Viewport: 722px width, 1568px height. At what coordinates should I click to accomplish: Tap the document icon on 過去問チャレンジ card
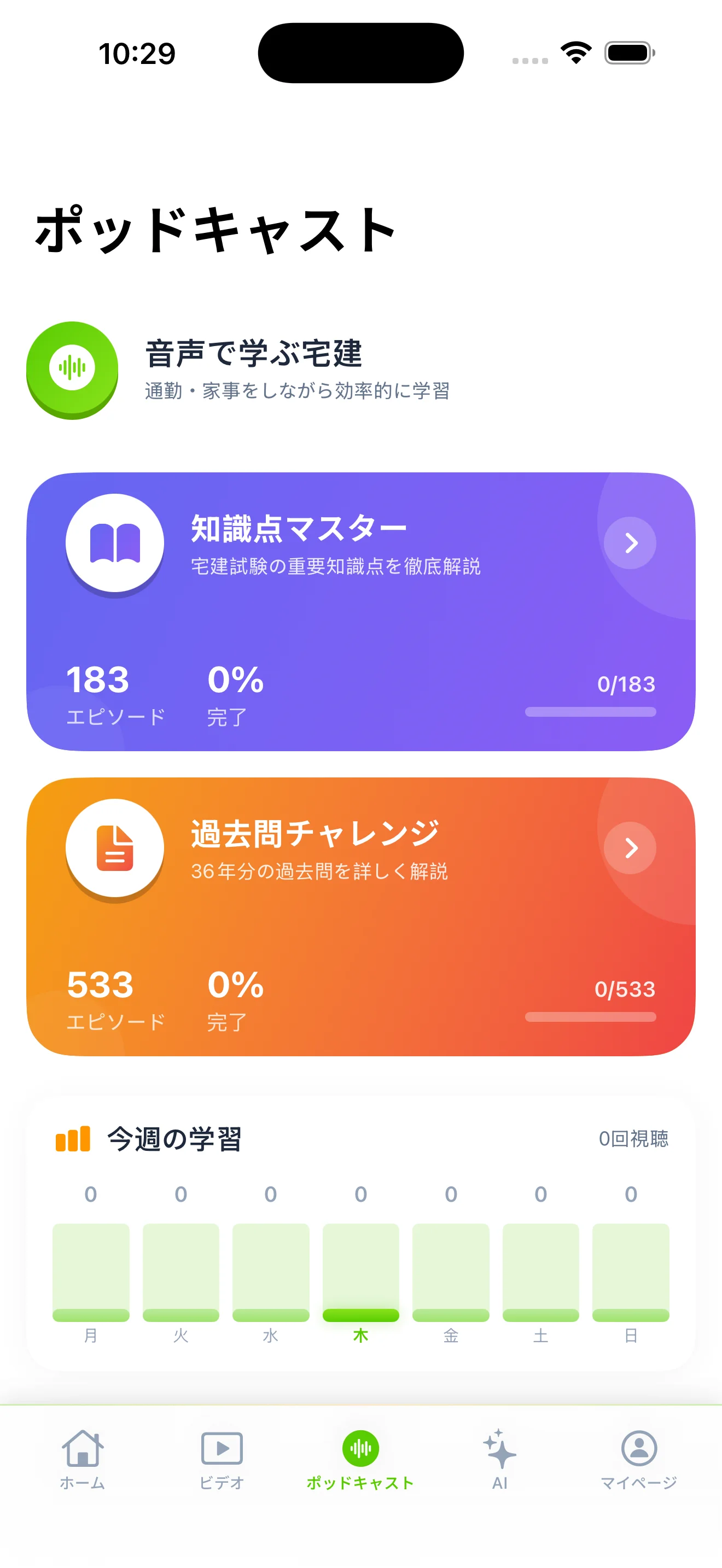[115, 848]
